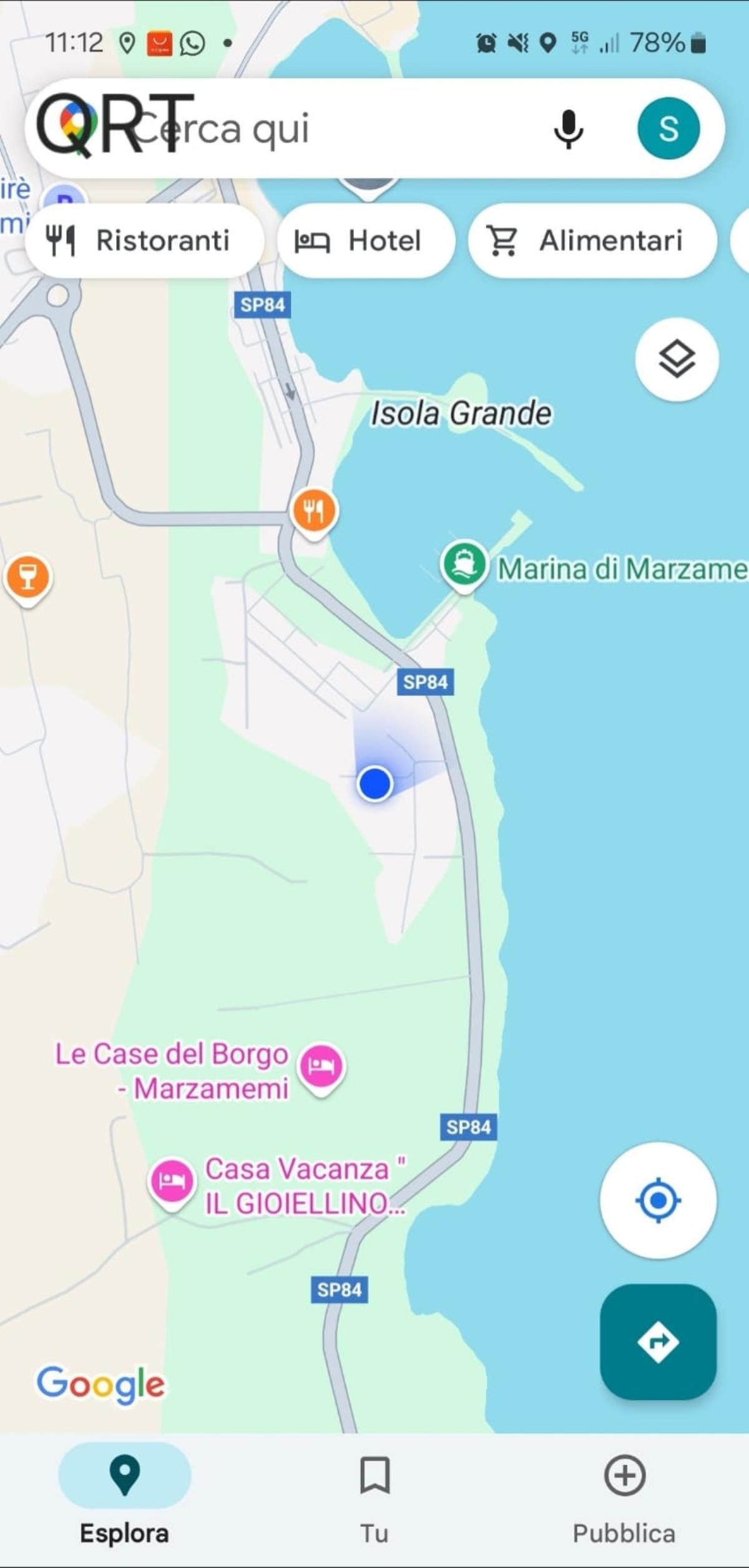This screenshot has height=1568, width=749.
Task: Select the Alimentari chip
Action: click(592, 241)
